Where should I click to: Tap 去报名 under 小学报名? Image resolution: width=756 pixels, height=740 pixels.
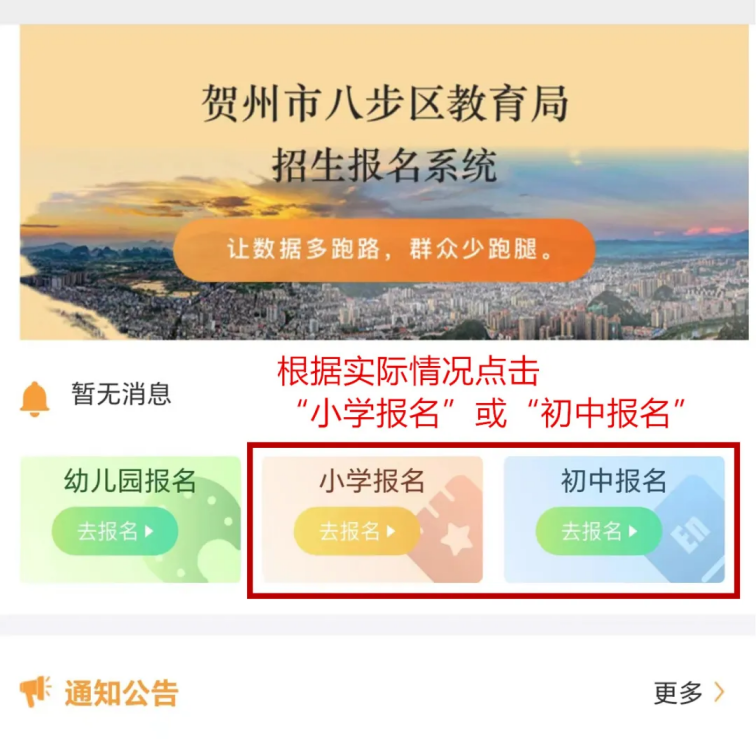pos(357,531)
